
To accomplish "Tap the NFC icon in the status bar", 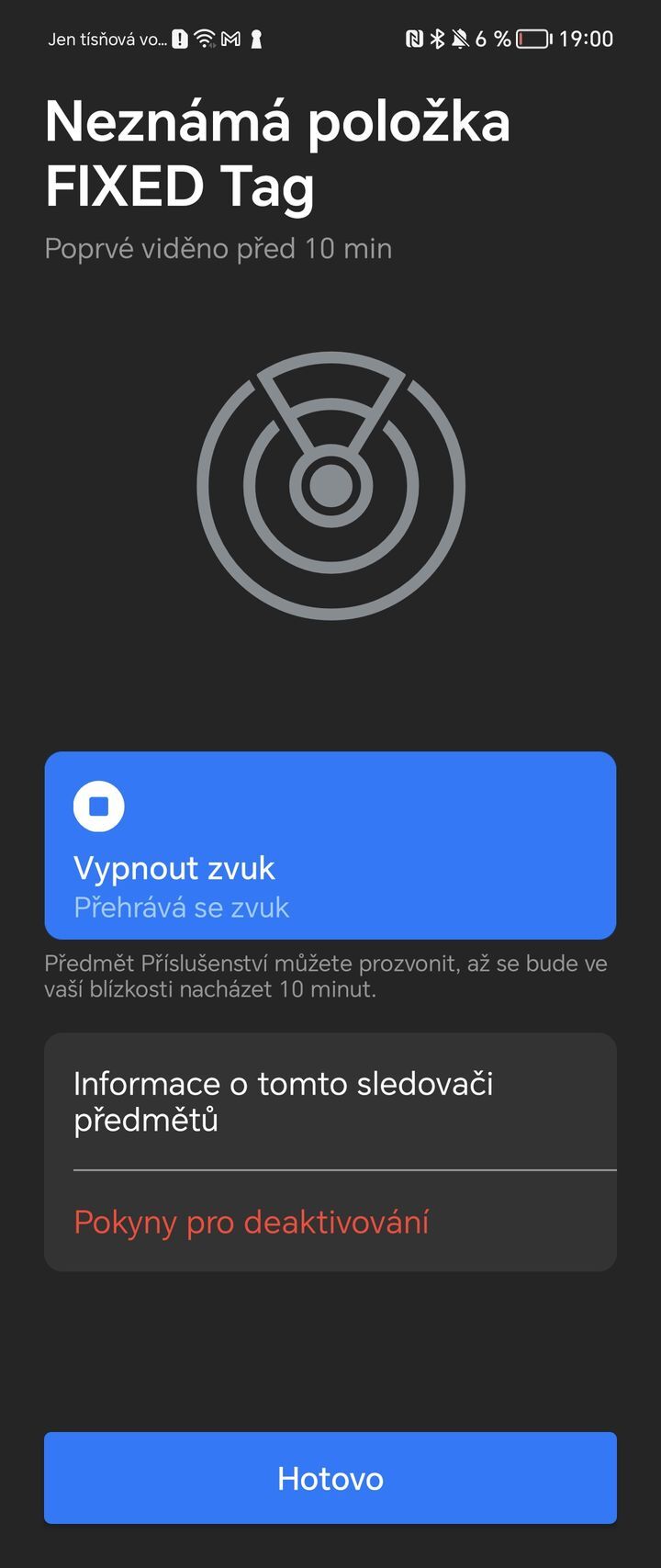I will click(x=415, y=39).
